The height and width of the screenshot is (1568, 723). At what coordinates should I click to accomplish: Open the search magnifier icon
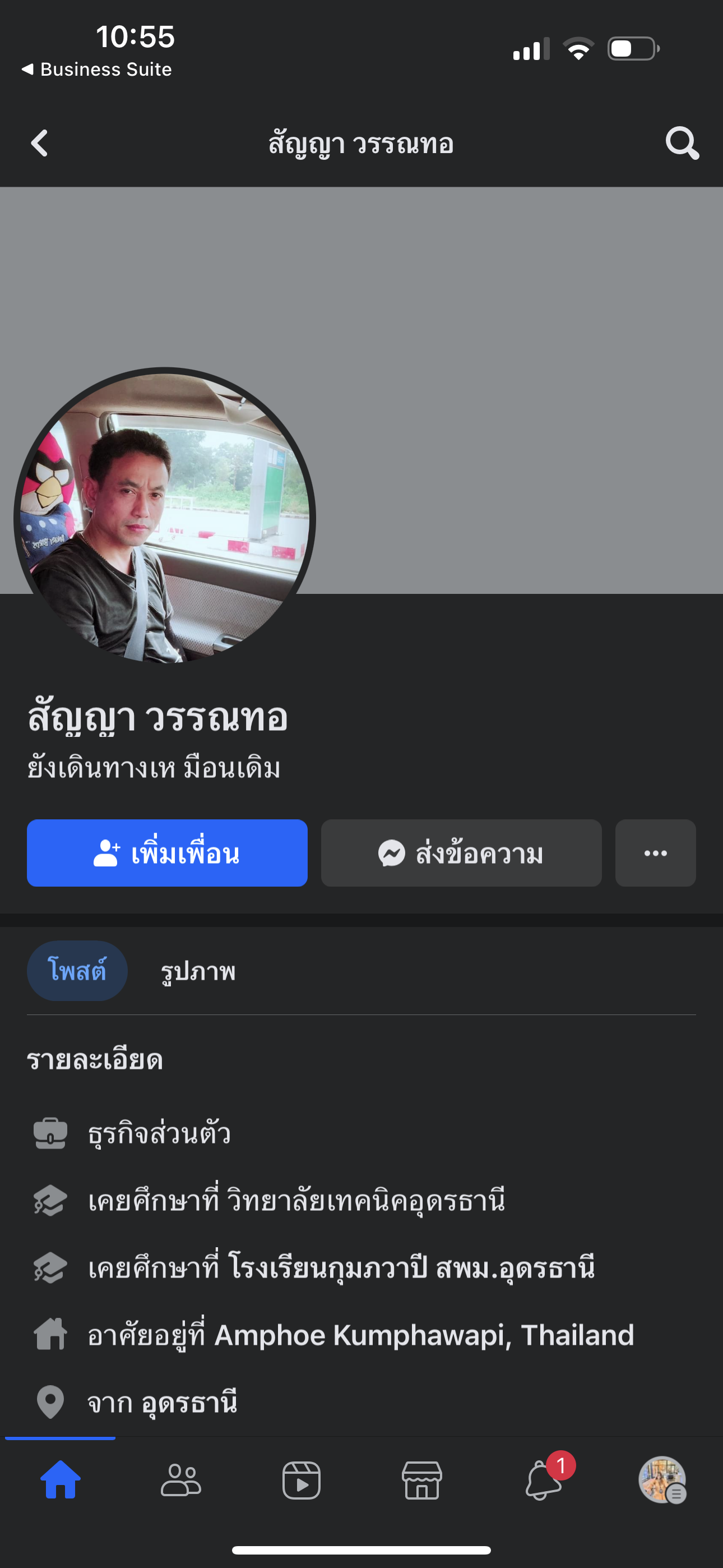tap(682, 144)
